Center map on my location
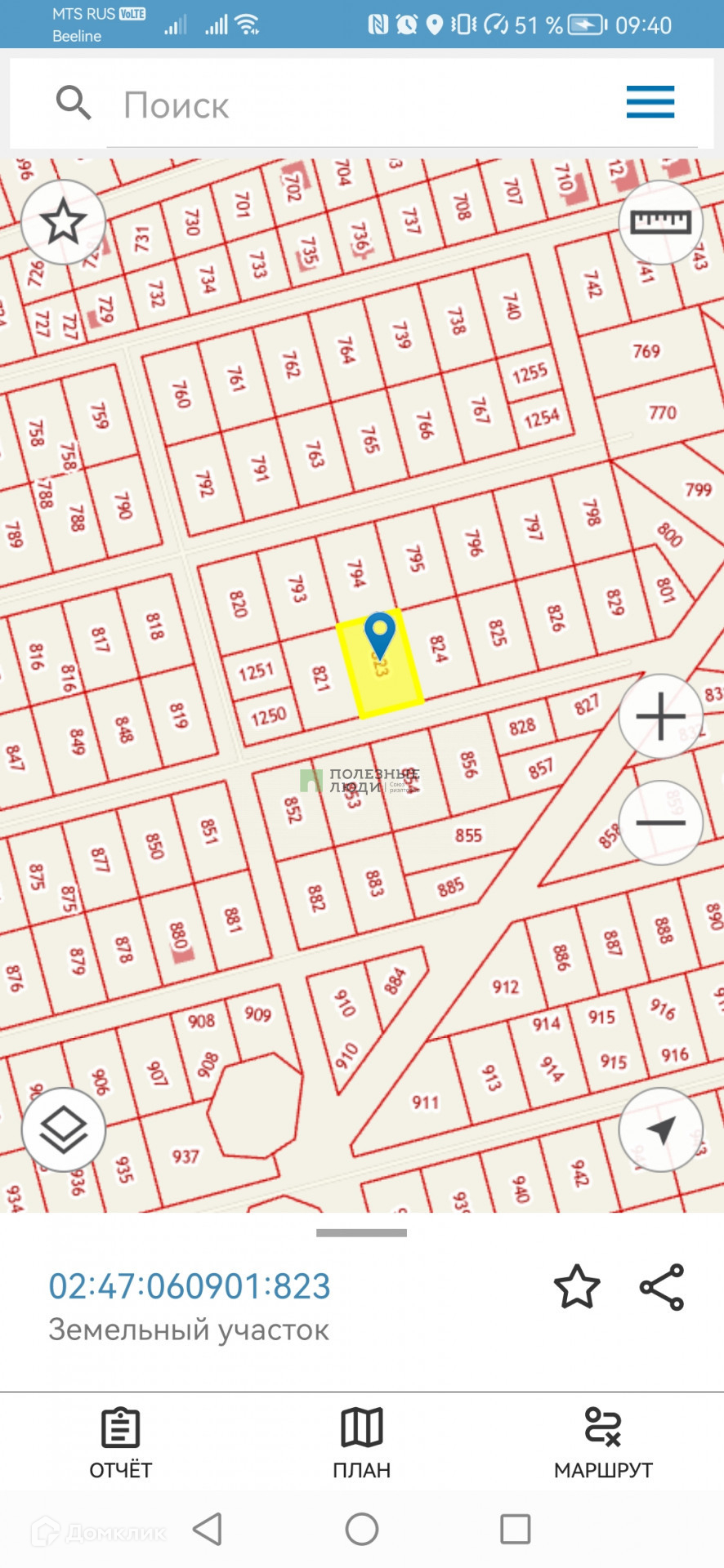 660,1129
